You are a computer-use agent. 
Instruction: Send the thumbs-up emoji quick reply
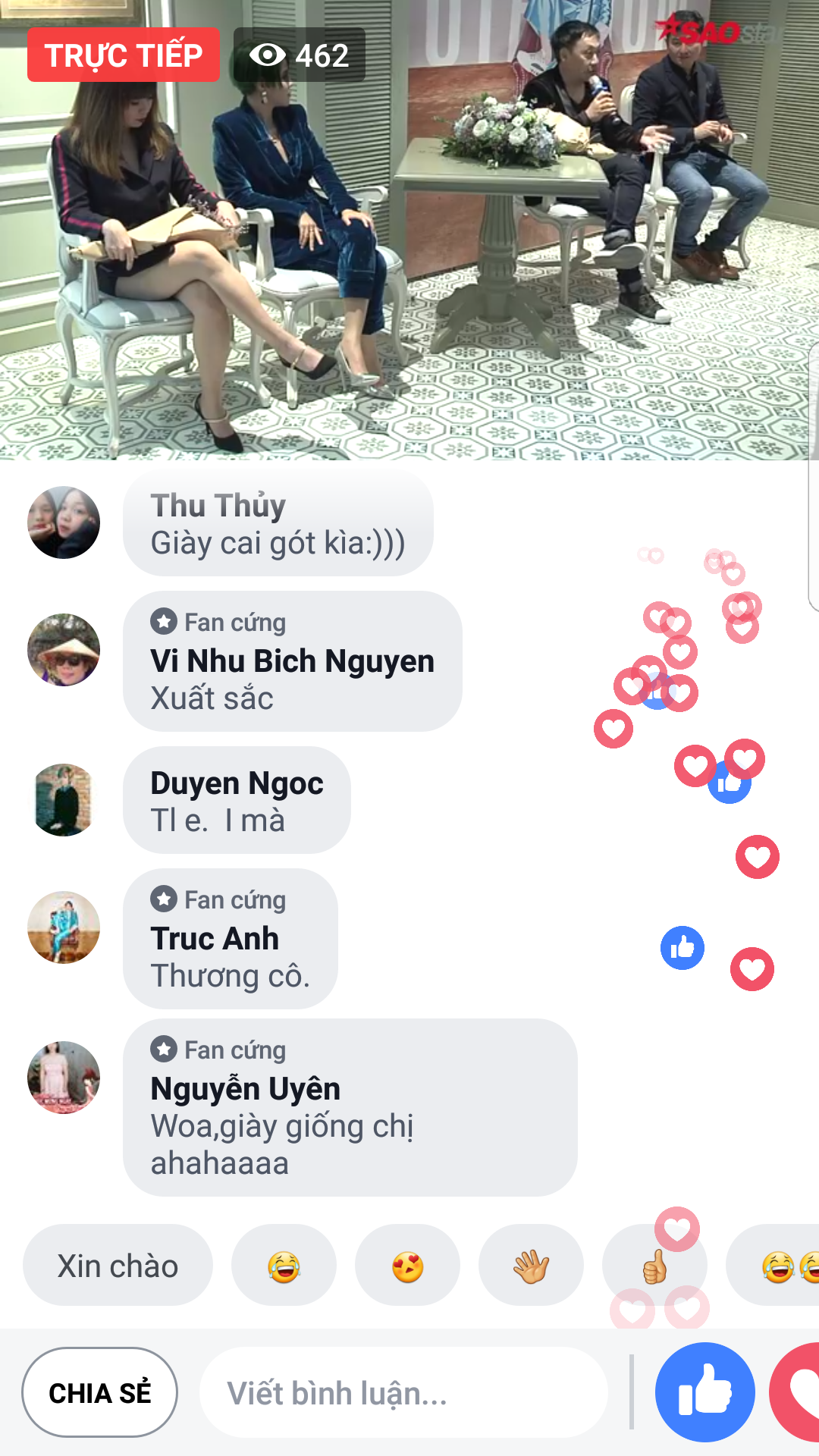tap(654, 1266)
